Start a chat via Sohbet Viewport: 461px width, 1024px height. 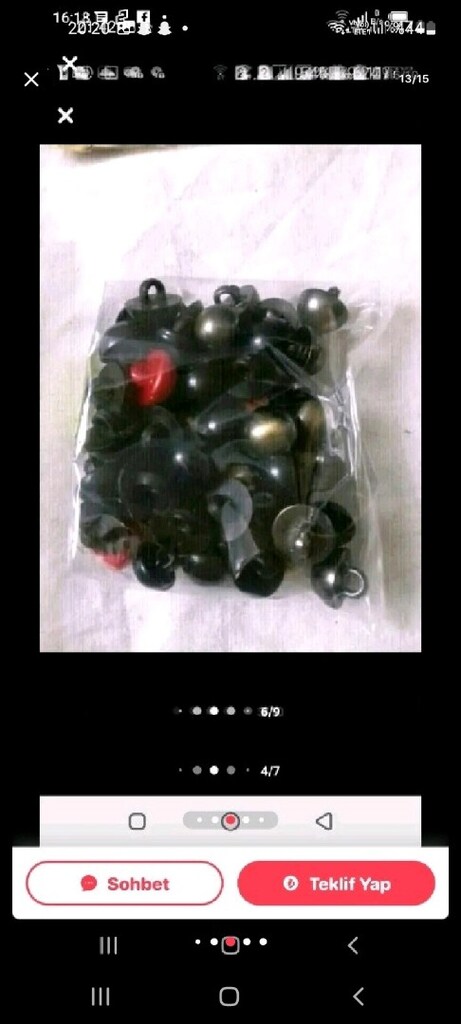(124, 884)
